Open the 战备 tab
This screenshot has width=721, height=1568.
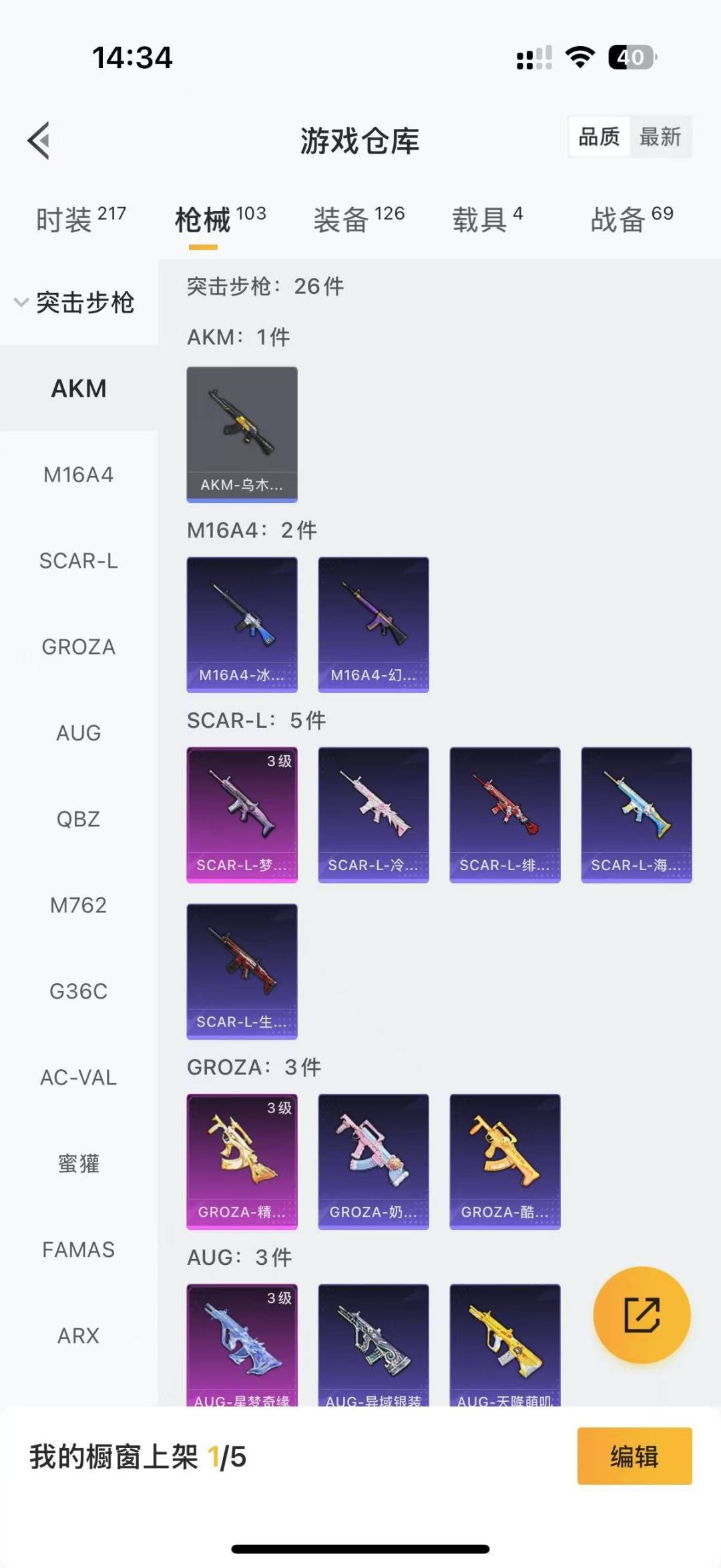(x=632, y=219)
